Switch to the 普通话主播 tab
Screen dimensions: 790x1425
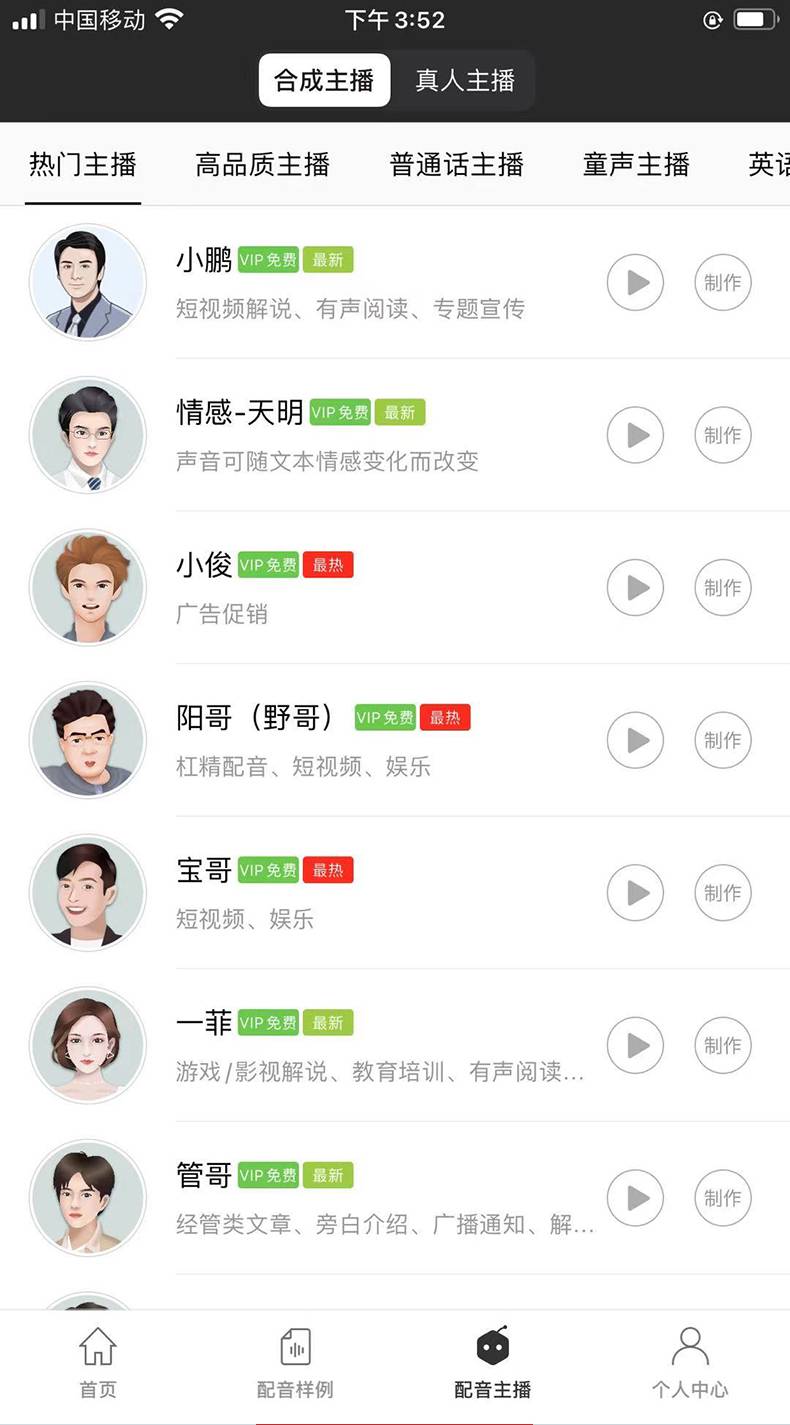(457, 164)
